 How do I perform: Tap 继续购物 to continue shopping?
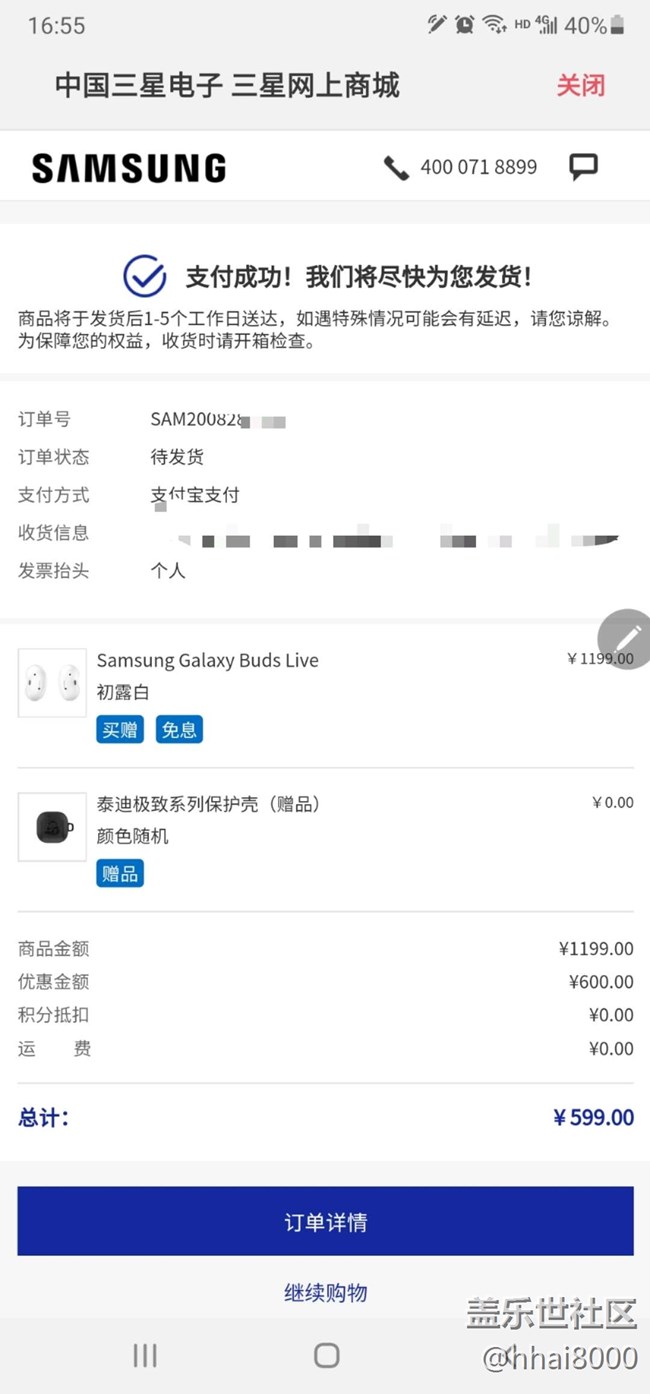click(325, 1292)
